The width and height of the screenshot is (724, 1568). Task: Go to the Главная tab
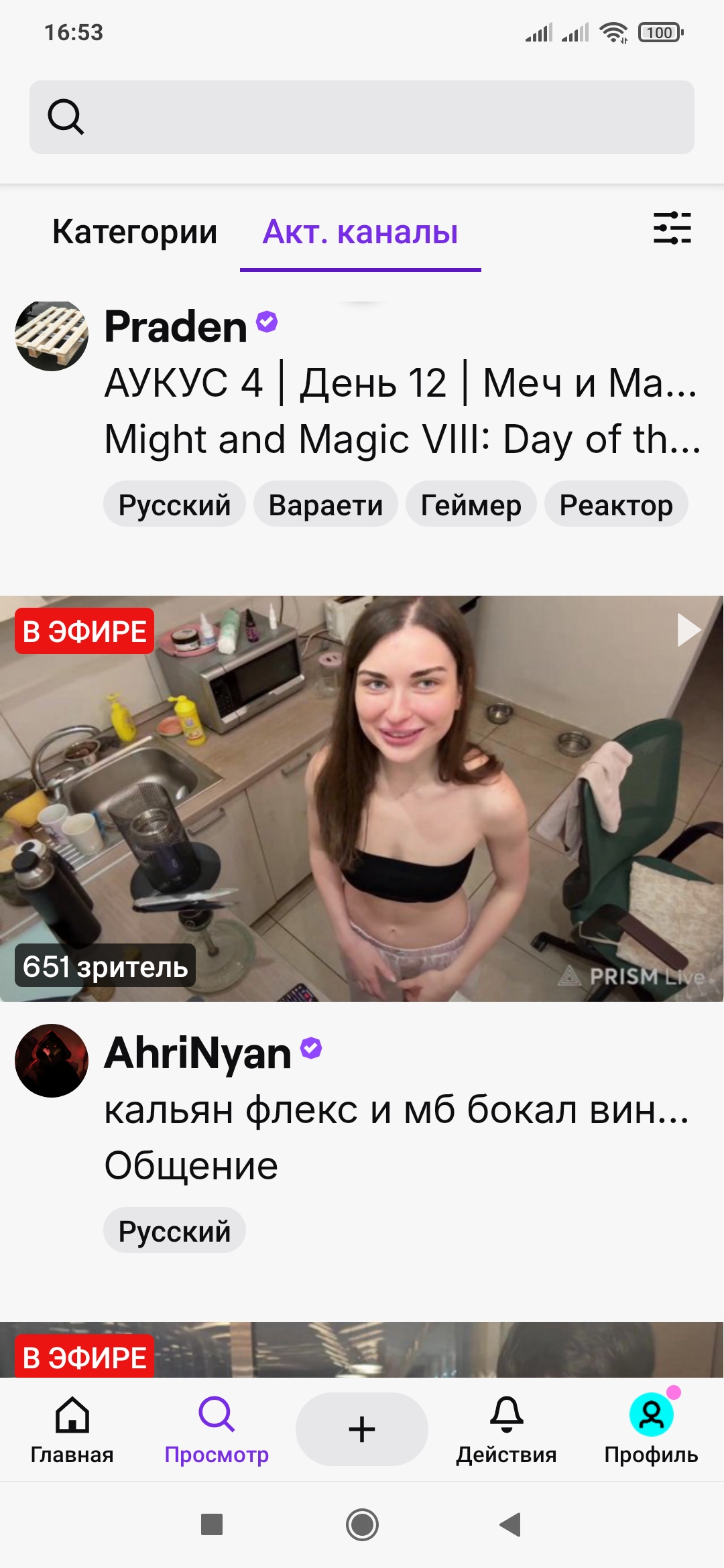[72, 1429]
